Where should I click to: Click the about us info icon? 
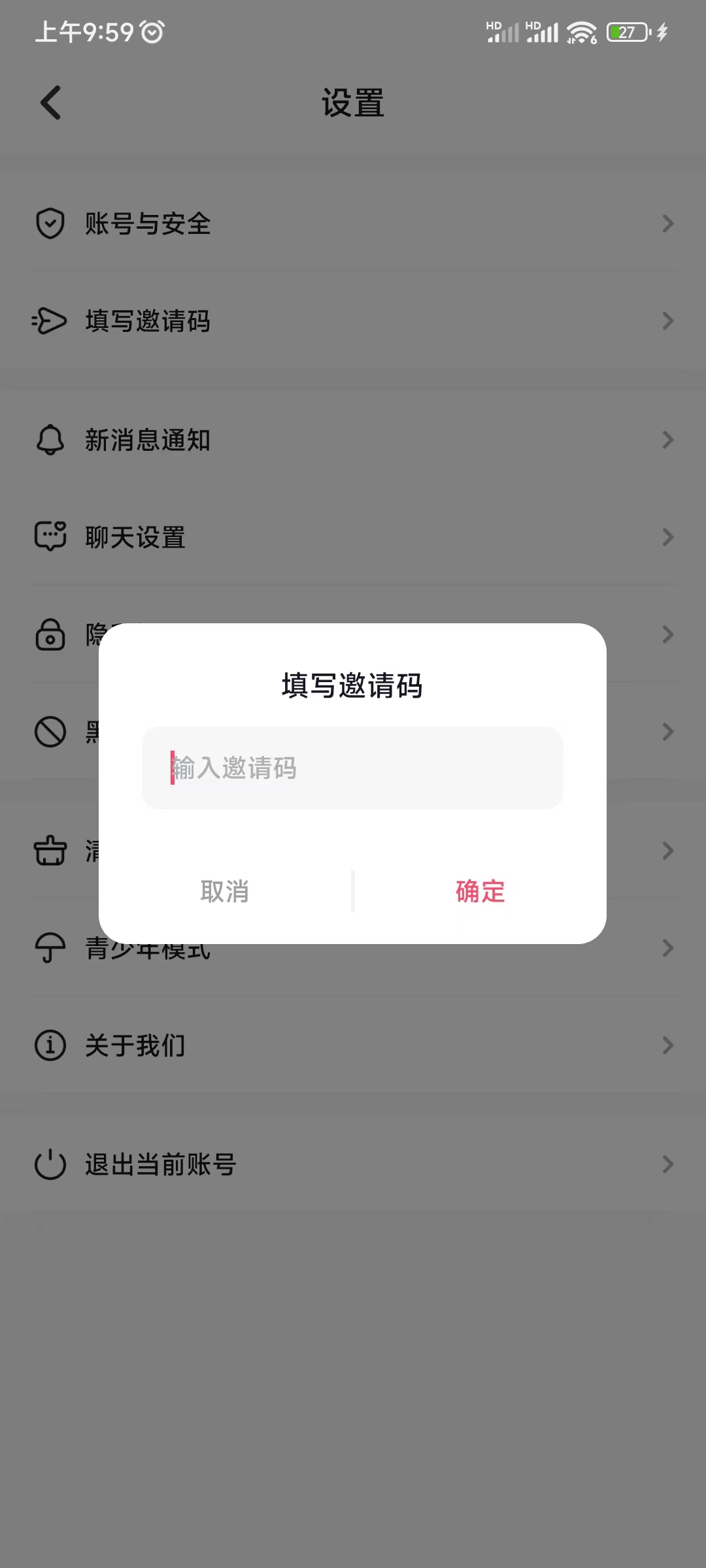(x=50, y=1045)
